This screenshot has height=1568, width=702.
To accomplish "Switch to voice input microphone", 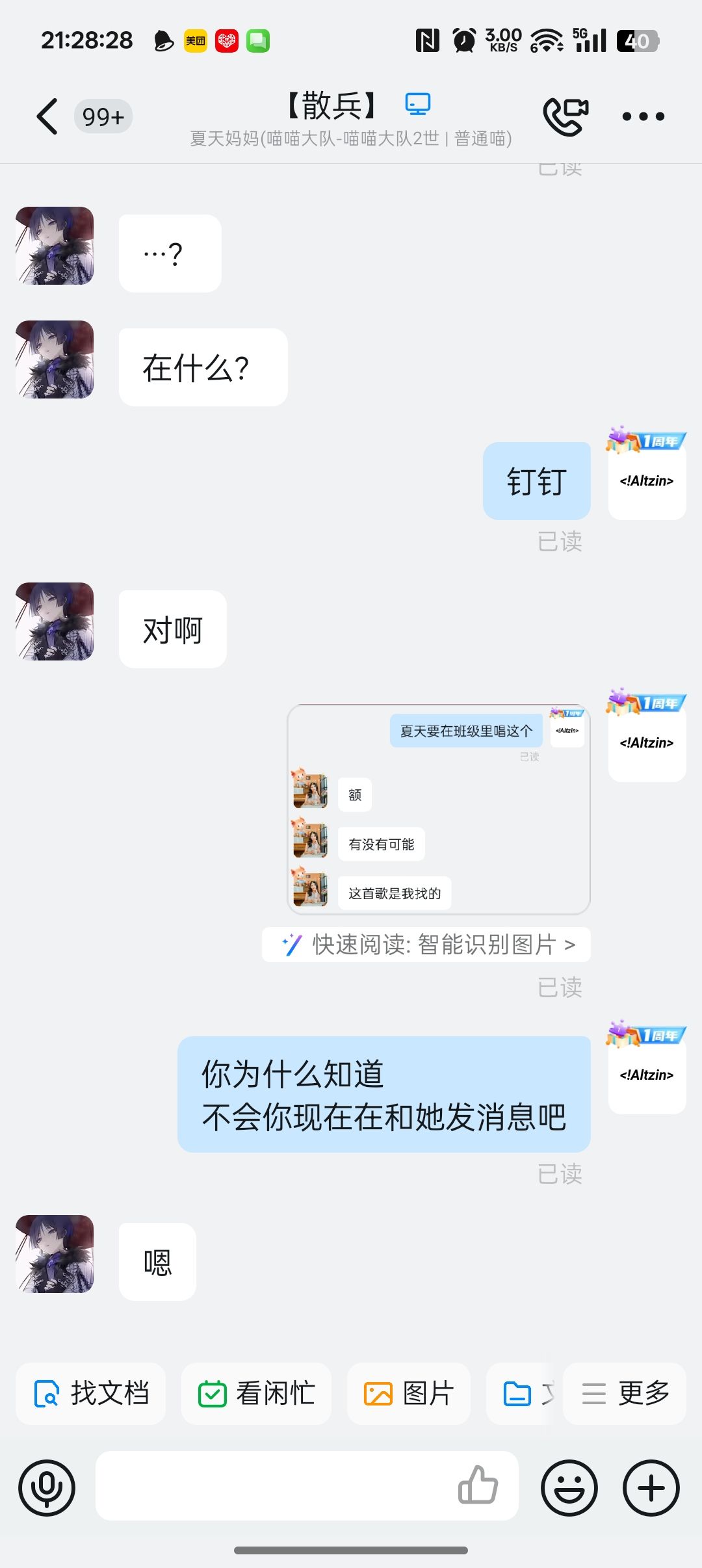I will coord(47,1487).
